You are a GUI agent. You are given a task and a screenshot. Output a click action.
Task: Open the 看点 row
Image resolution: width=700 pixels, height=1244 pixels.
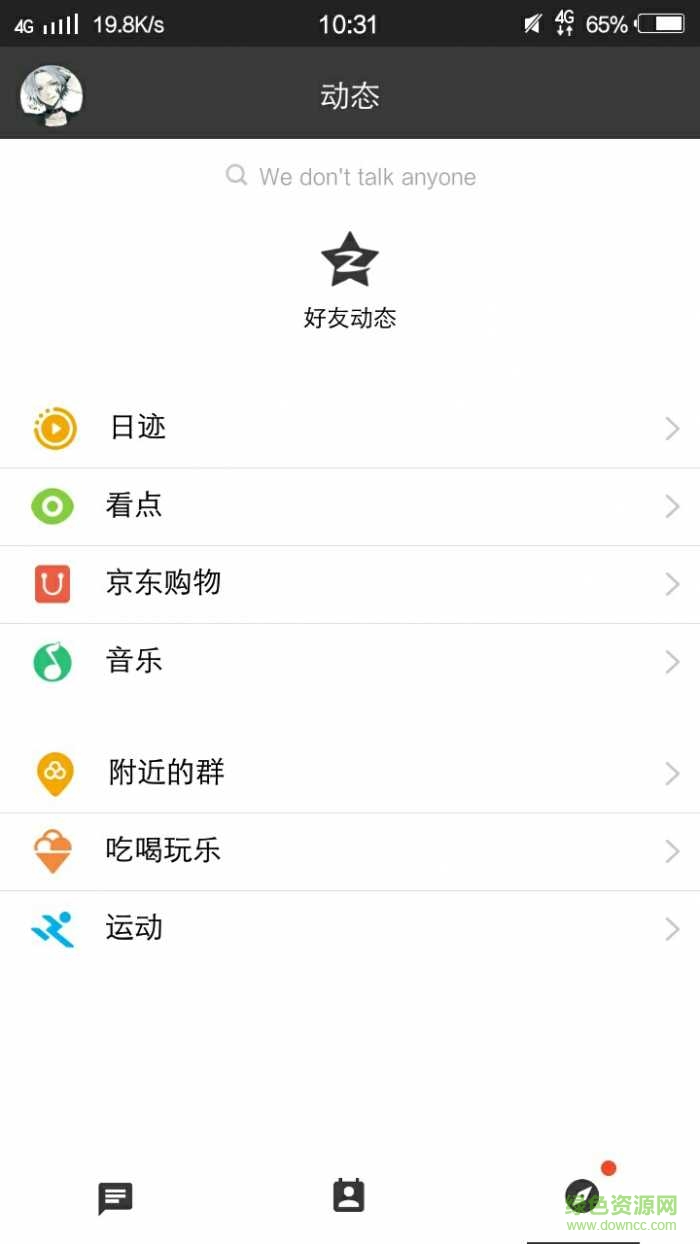350,507
